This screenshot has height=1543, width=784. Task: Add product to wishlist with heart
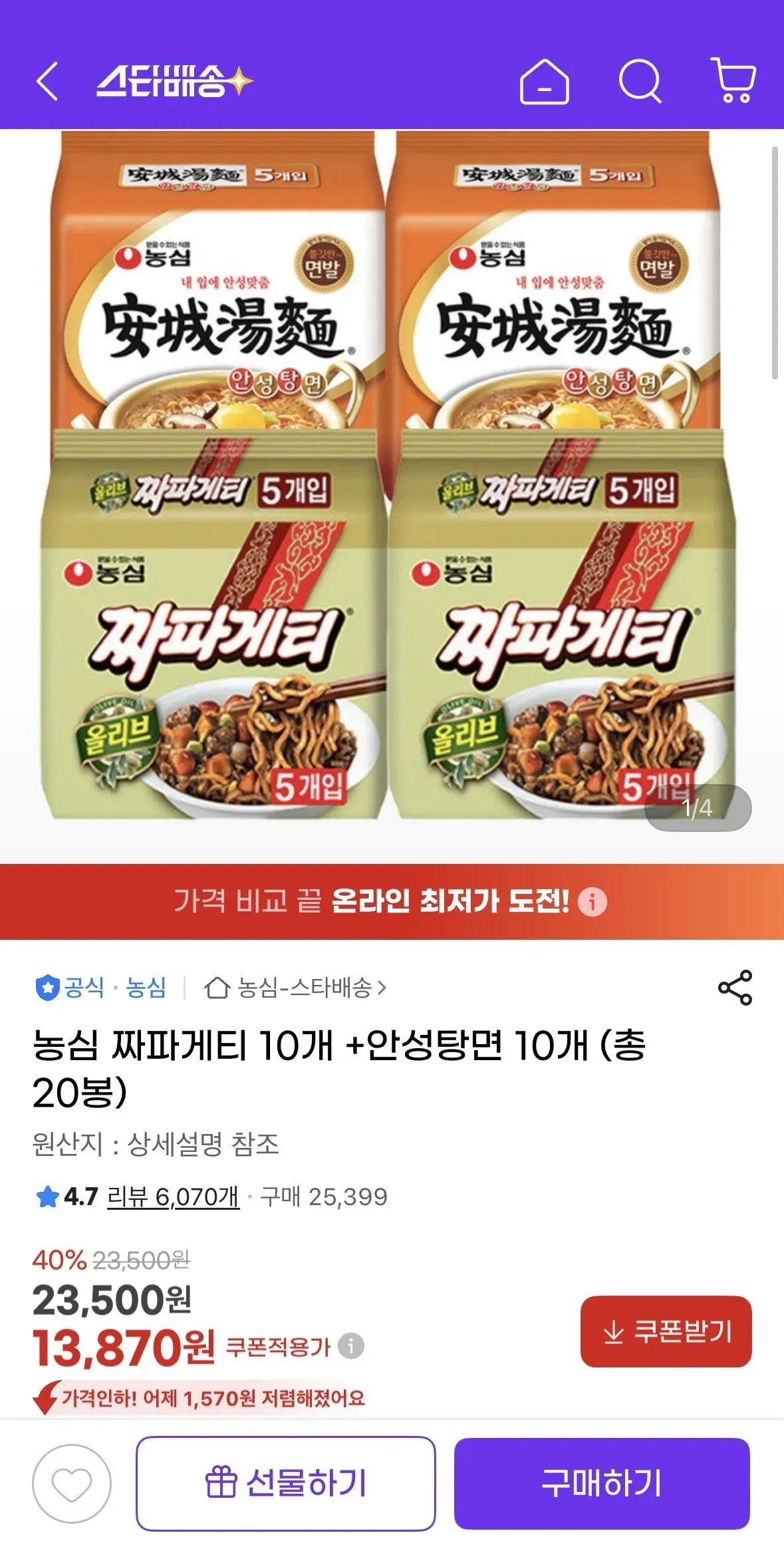[72, 1483]
